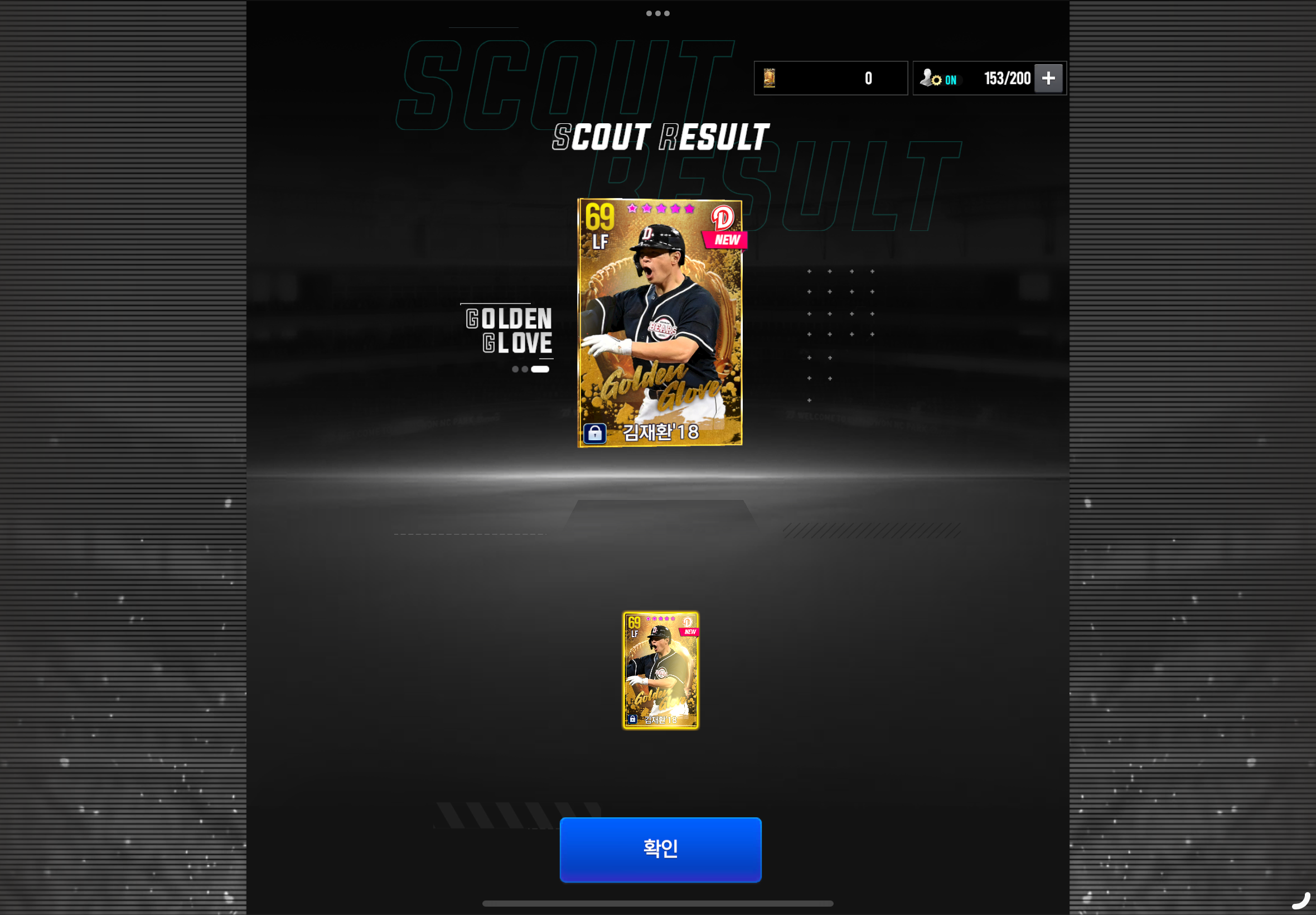Open the scout ticket counter
The image size is (1316, 915).
tap(830, 78)
